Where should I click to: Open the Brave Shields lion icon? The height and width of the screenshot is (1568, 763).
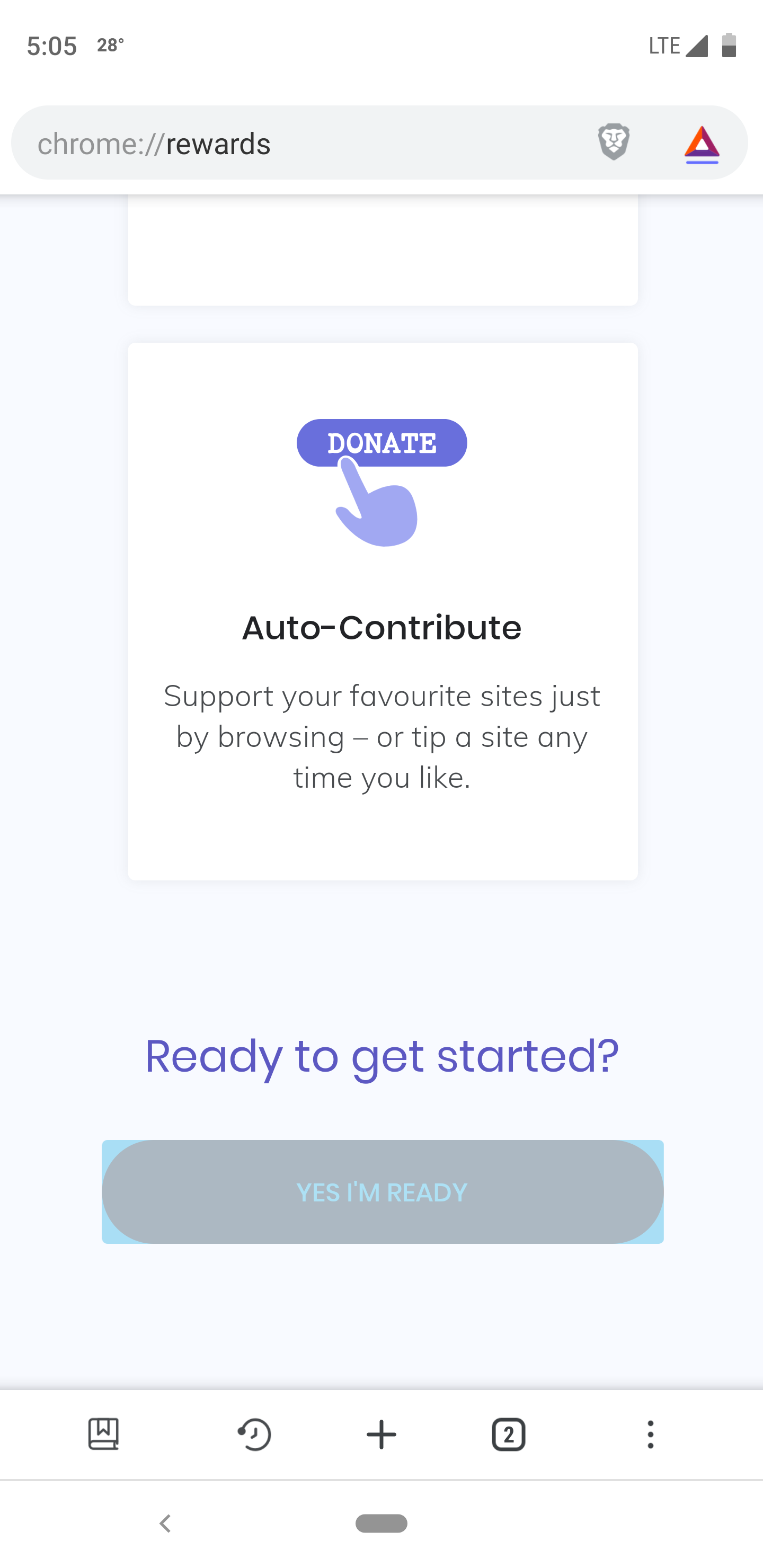(x=613, y=142)
